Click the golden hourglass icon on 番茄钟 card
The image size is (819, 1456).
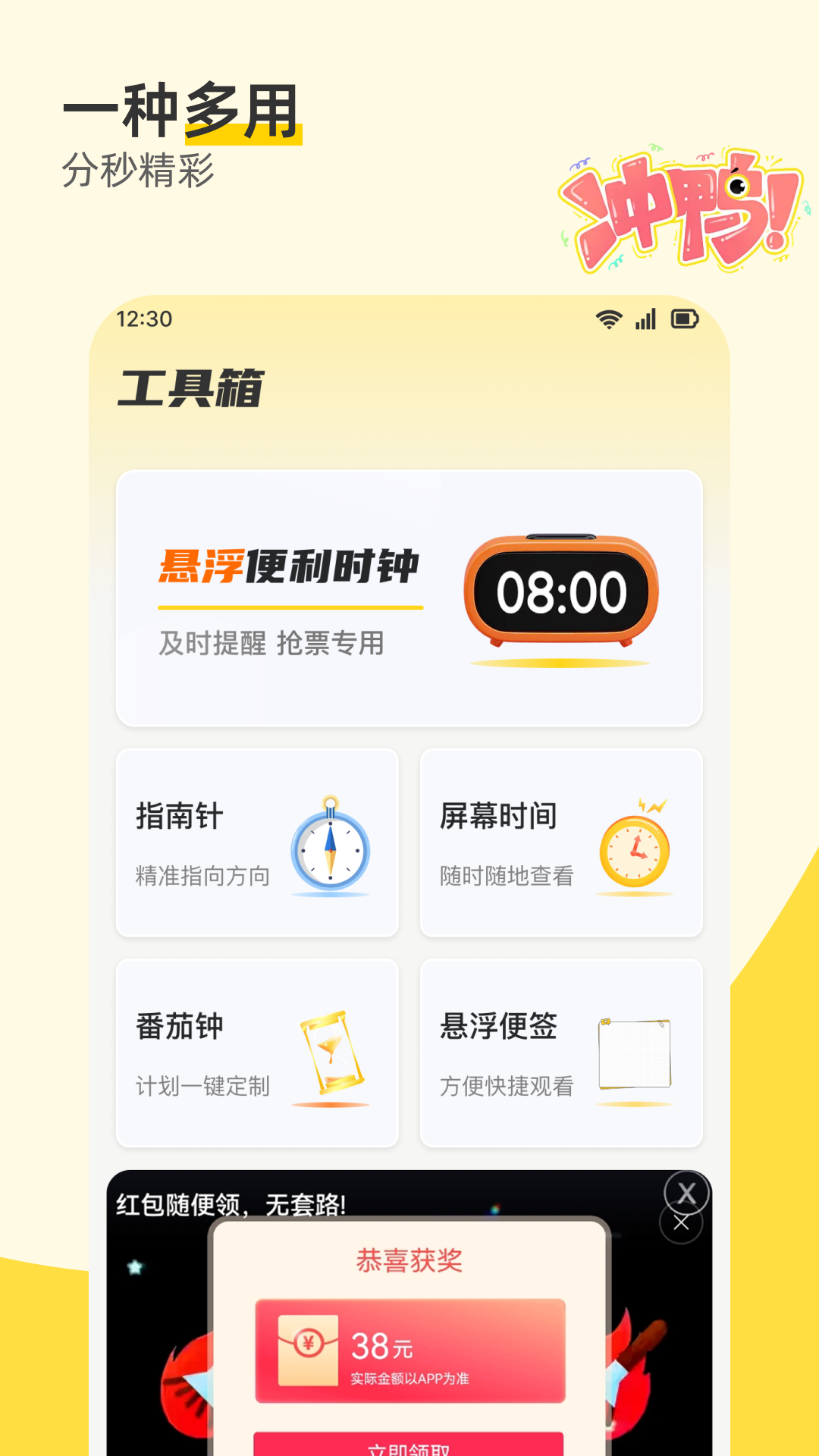(x=331, y=1053)
